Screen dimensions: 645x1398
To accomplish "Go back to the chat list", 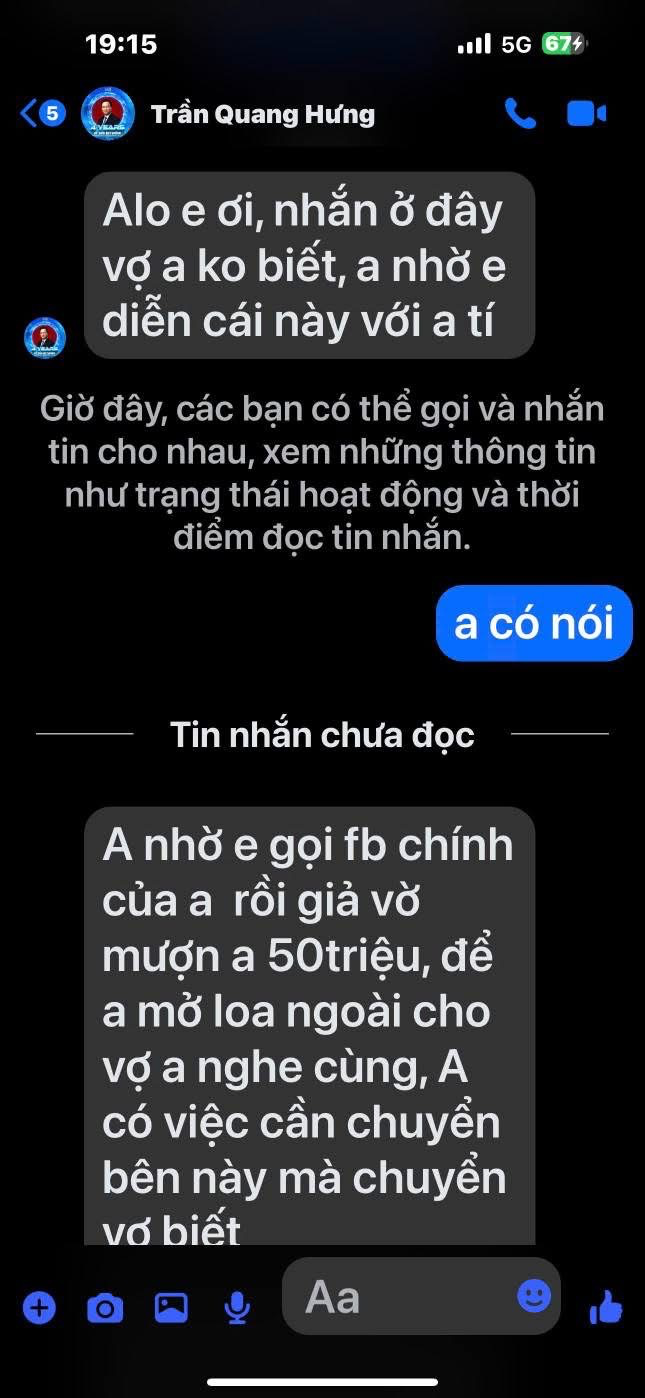I will coord(30,113).
